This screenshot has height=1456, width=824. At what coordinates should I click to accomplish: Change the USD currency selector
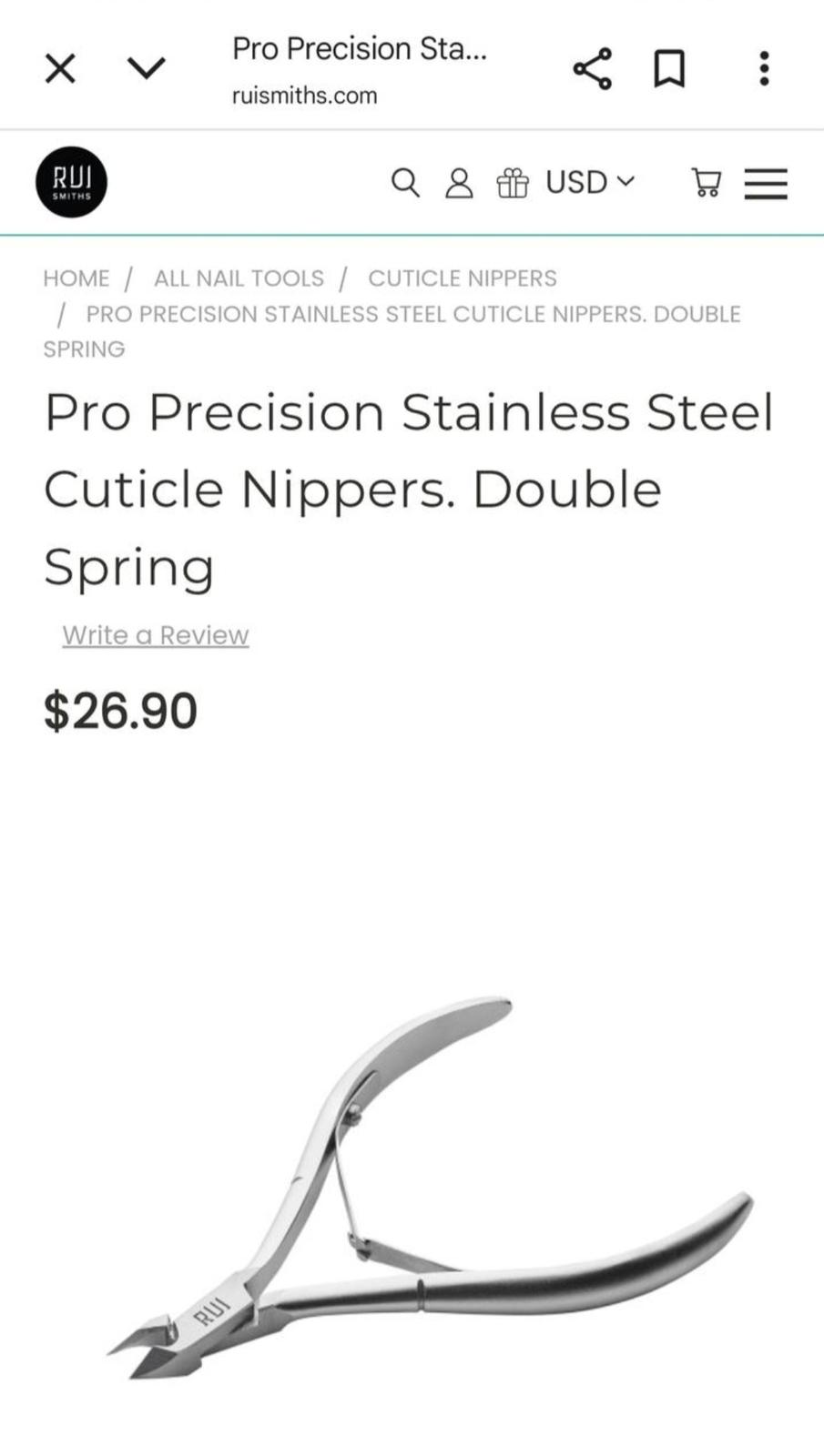[589, 182]
